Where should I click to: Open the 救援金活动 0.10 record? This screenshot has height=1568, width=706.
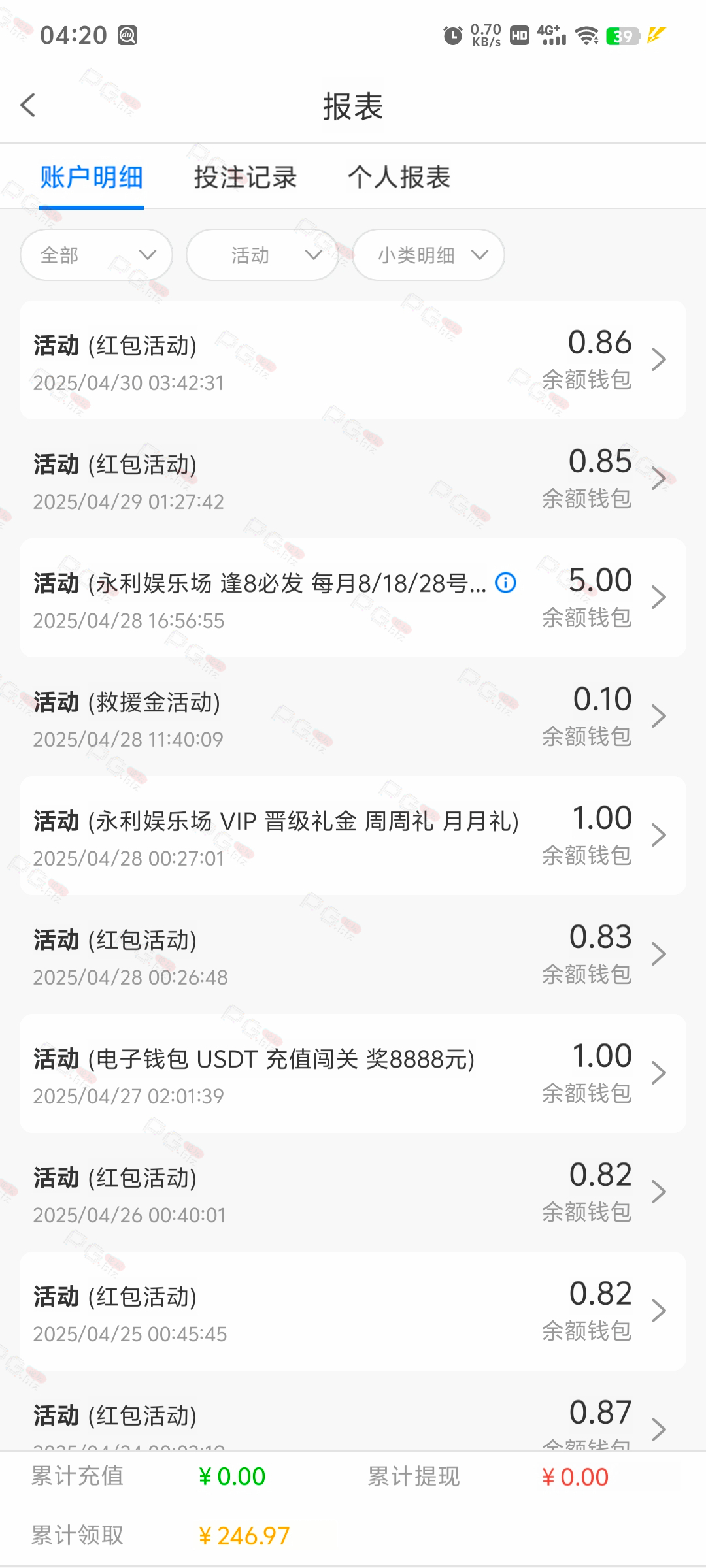coord(353,717)
